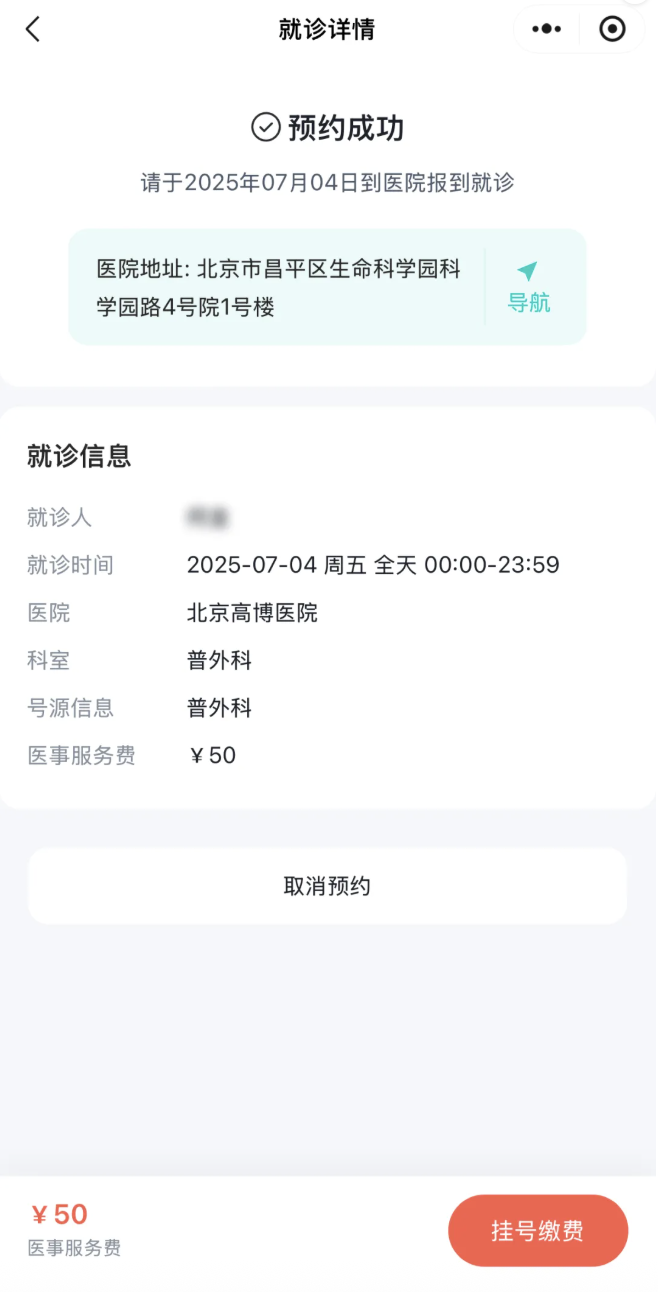
Task: Tap 取消预约 to cancel the appointment
Action: [327, 886]
